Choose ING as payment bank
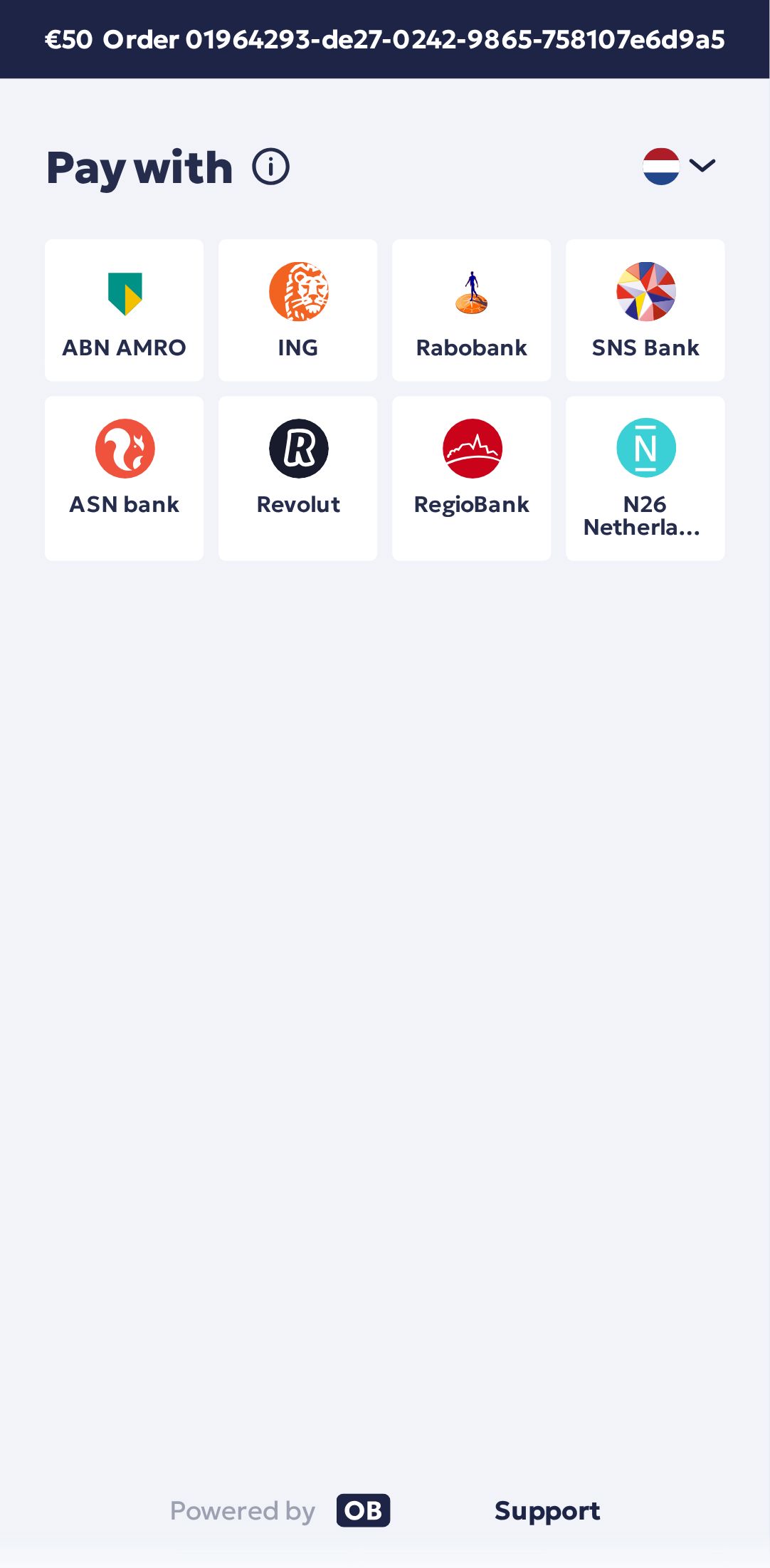The image size is (770, 1568). (297, 310)
